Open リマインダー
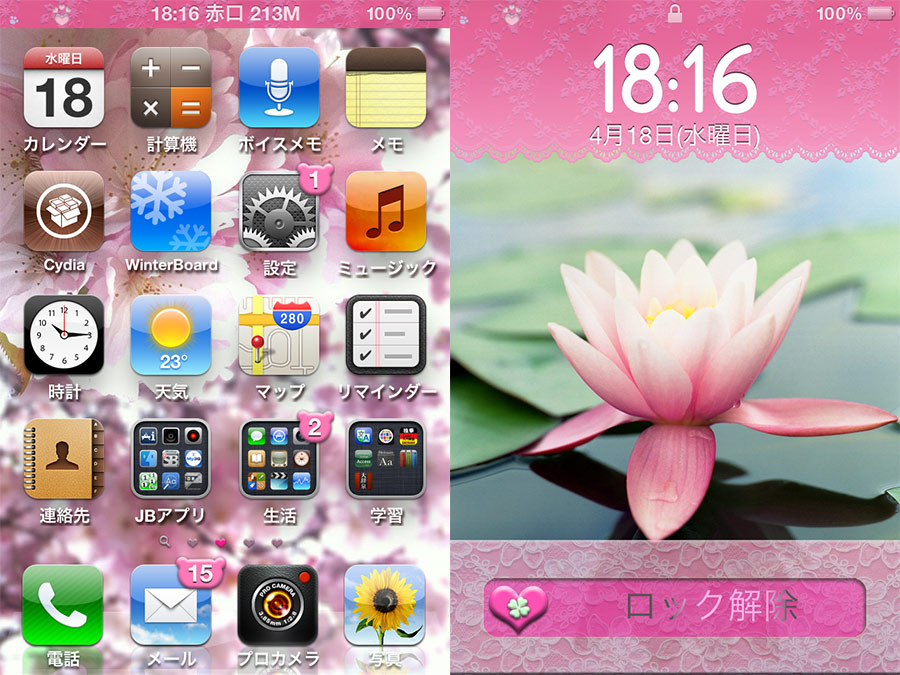 coord(386,335)
